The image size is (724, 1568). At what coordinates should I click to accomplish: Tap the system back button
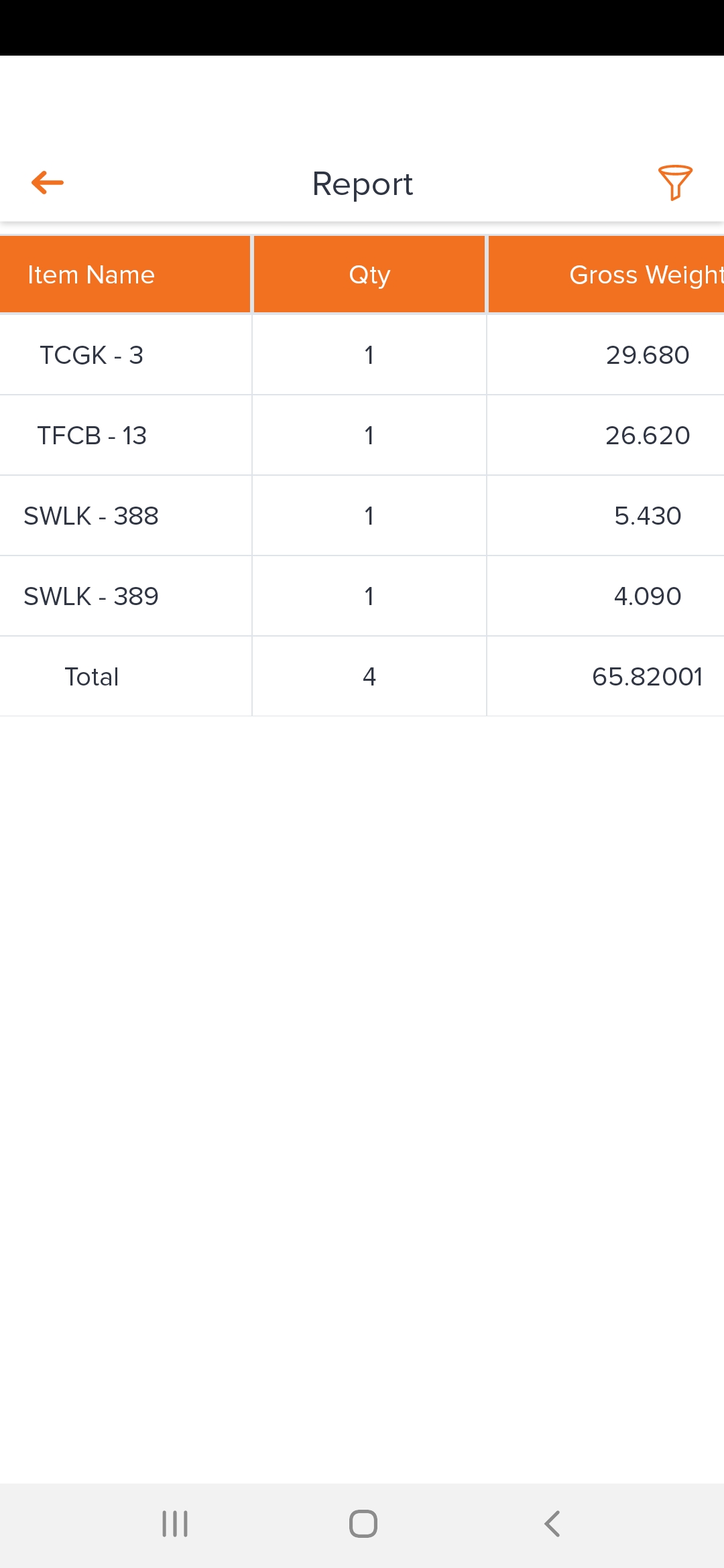coord(552,1523)
